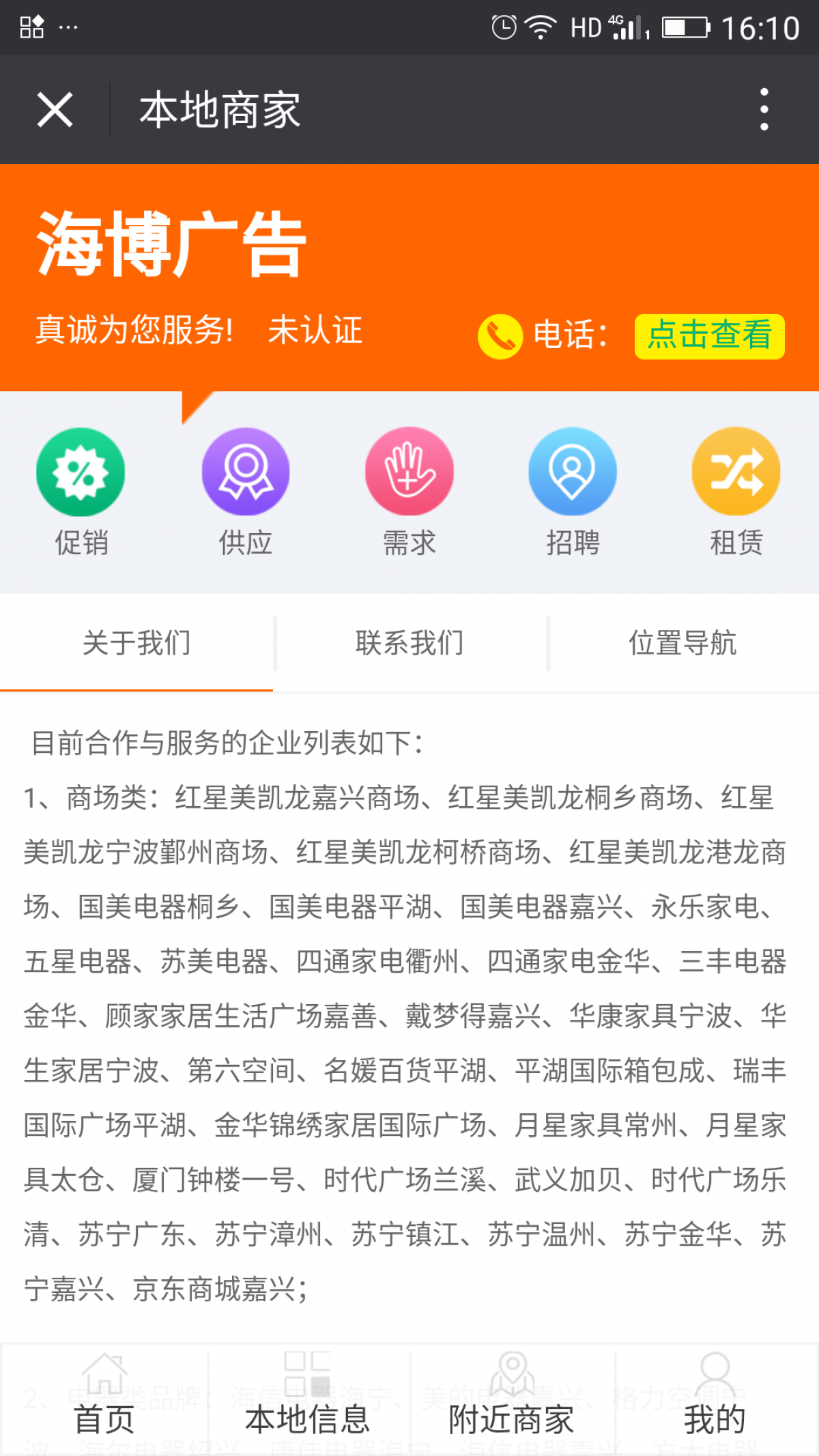Open 本地信息 in bottom navigation
Image resolution: width=819 pixels, height=1456 pixels.
pyautogui.click(x=308, y=1399)
